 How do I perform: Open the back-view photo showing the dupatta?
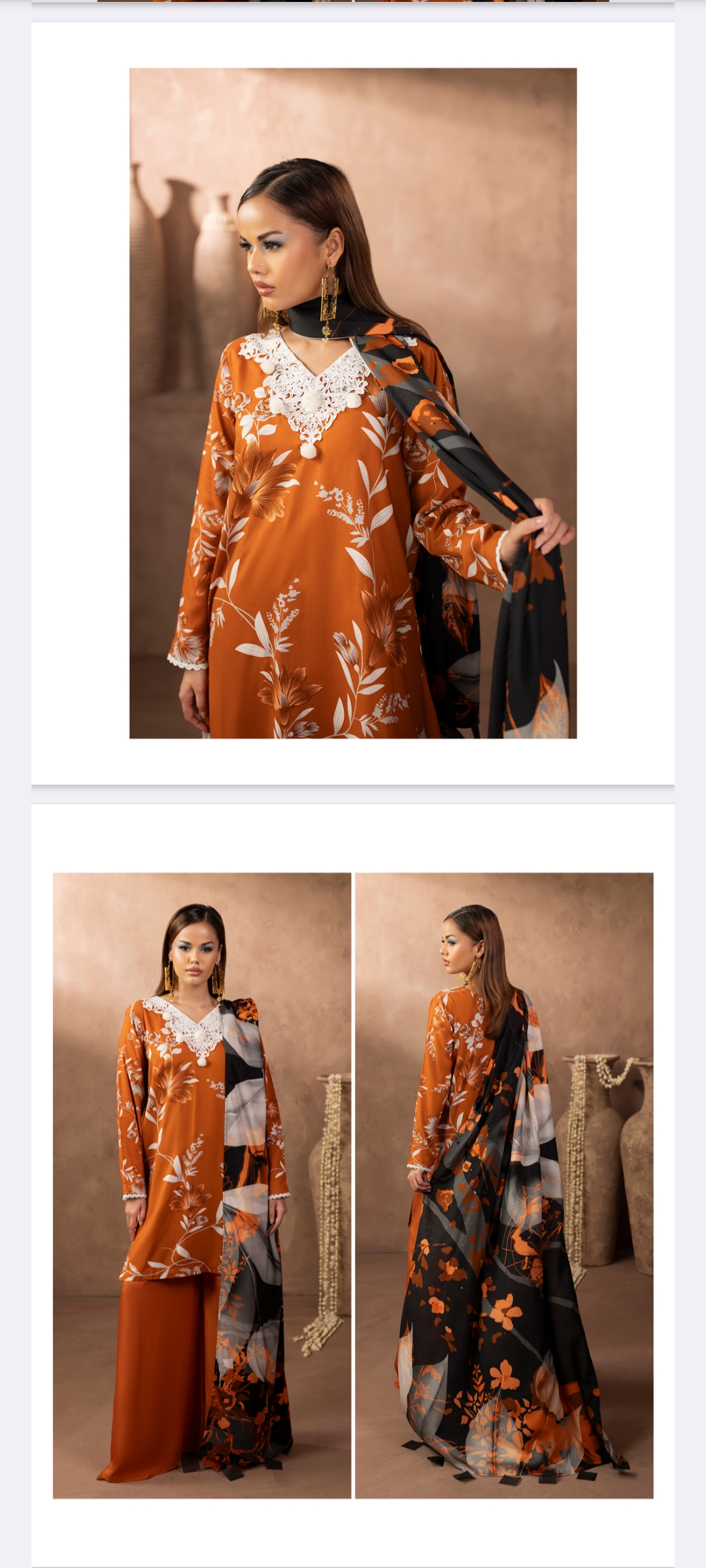[504, 1185]
